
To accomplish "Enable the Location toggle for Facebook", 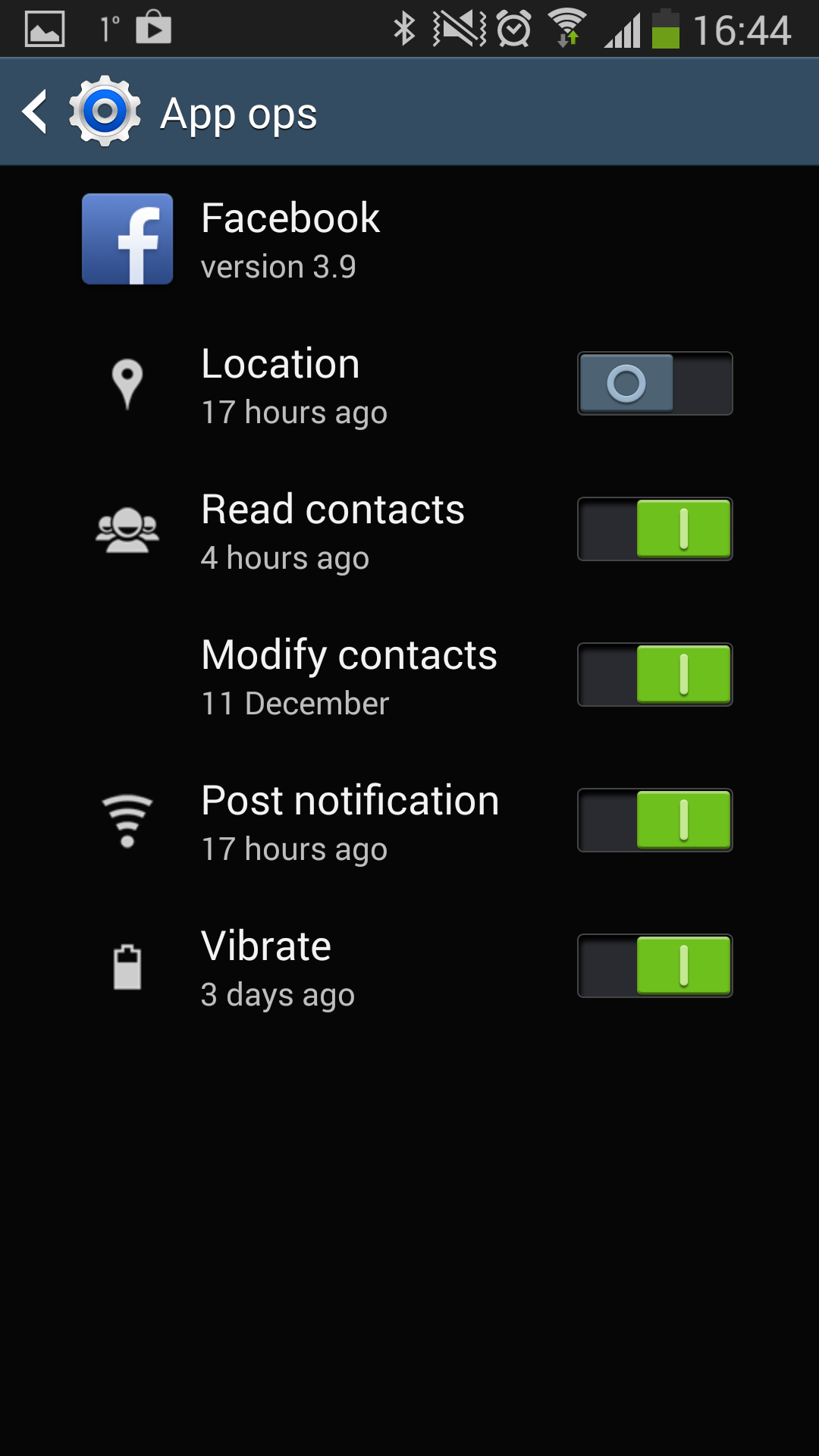I will click(654, 383).
